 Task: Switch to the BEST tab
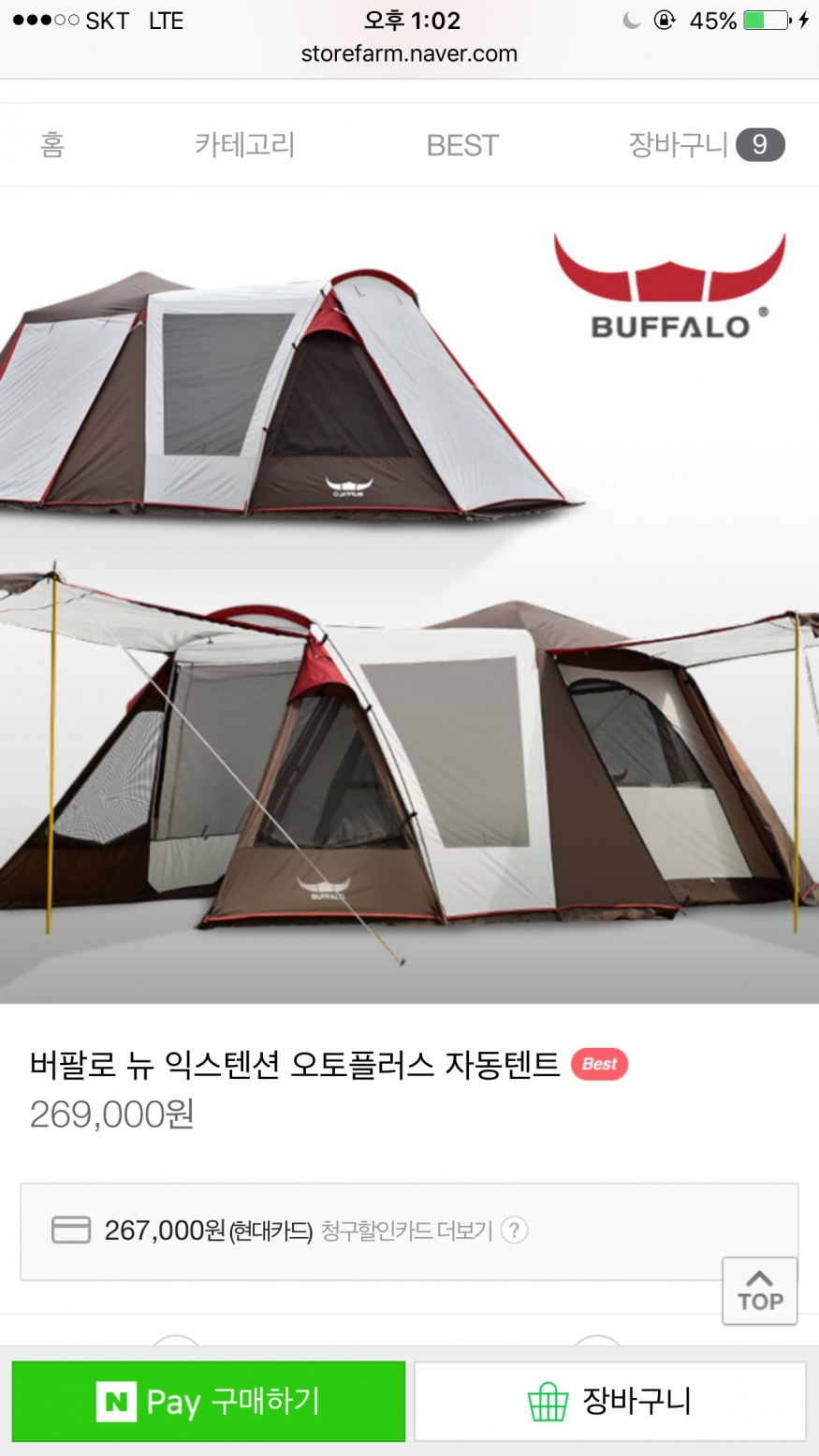tap(462, 145)
